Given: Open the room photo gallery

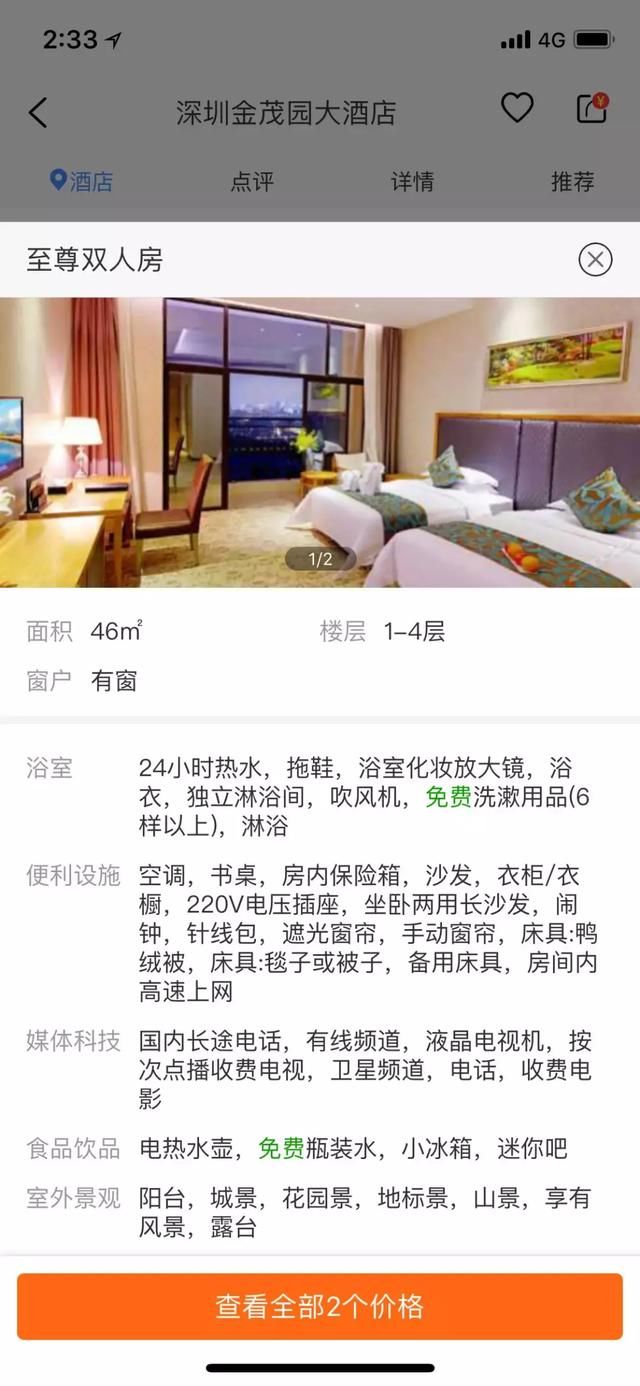Looking at the screenshot, I should pyautogui.click(x=320, y=442).
